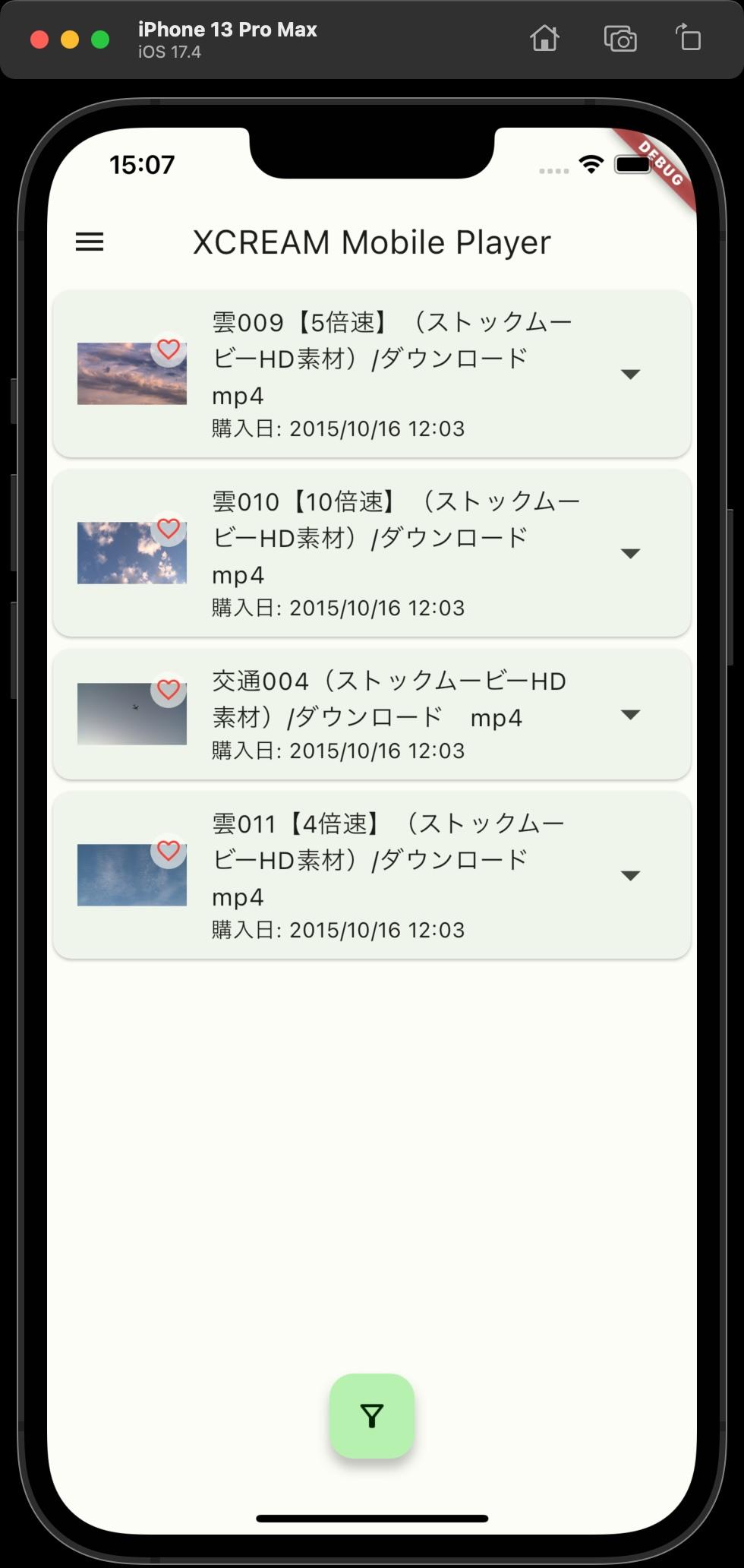This screenshot has width=744, height=1568.
Task: Open the 雲009【5倍速】 video card
Action: coord(372,374)
